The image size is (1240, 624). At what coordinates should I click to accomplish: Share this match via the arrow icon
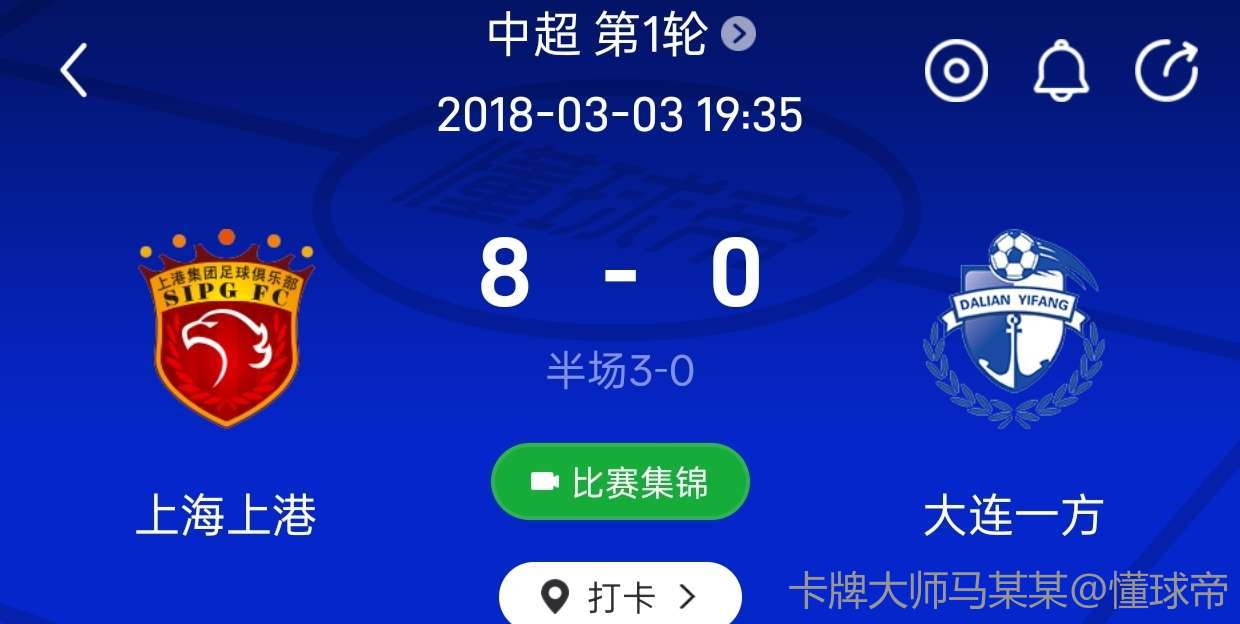click(1166, 71)
